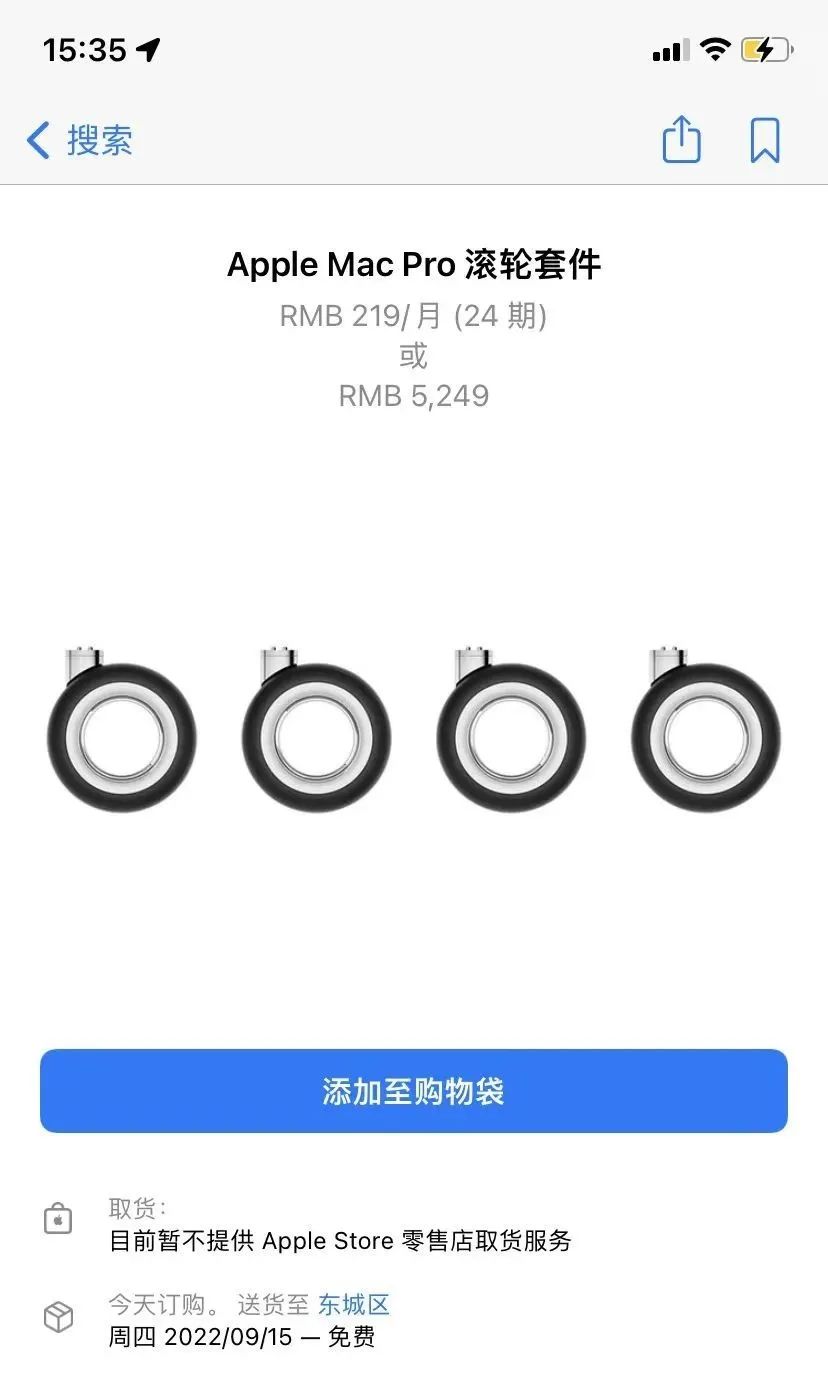
Task: Share this product page
Action: point(682,140)
